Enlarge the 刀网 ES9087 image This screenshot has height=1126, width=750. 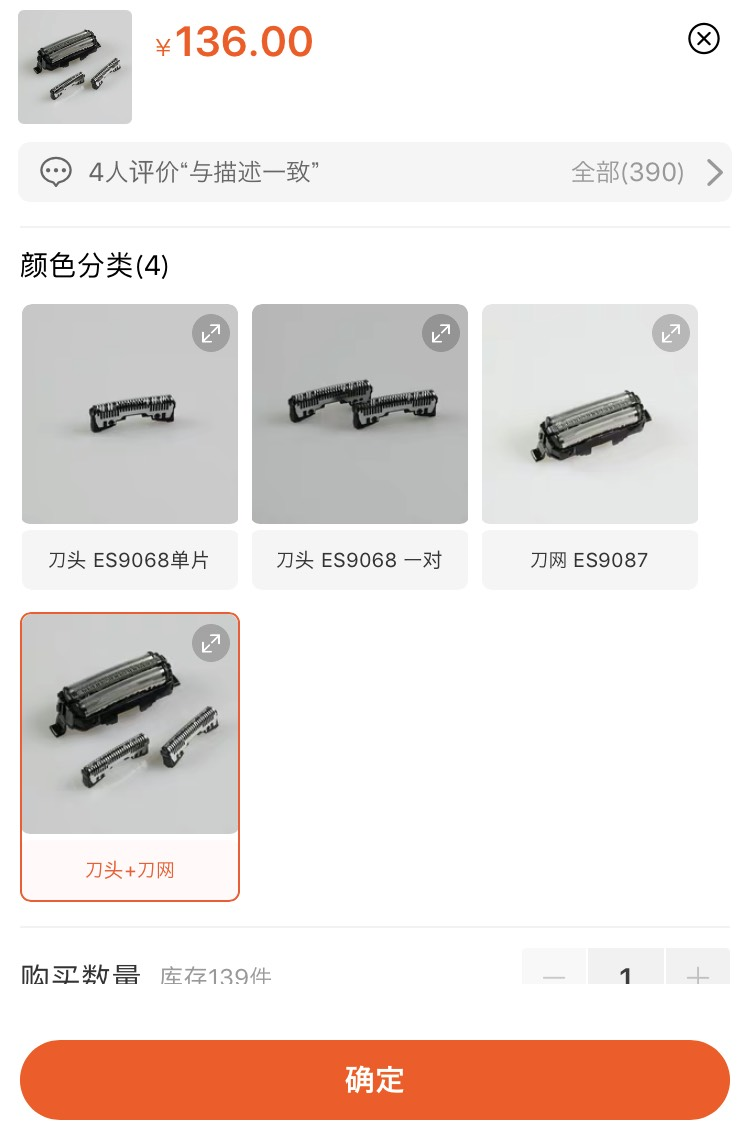click(x=671, y=333)
